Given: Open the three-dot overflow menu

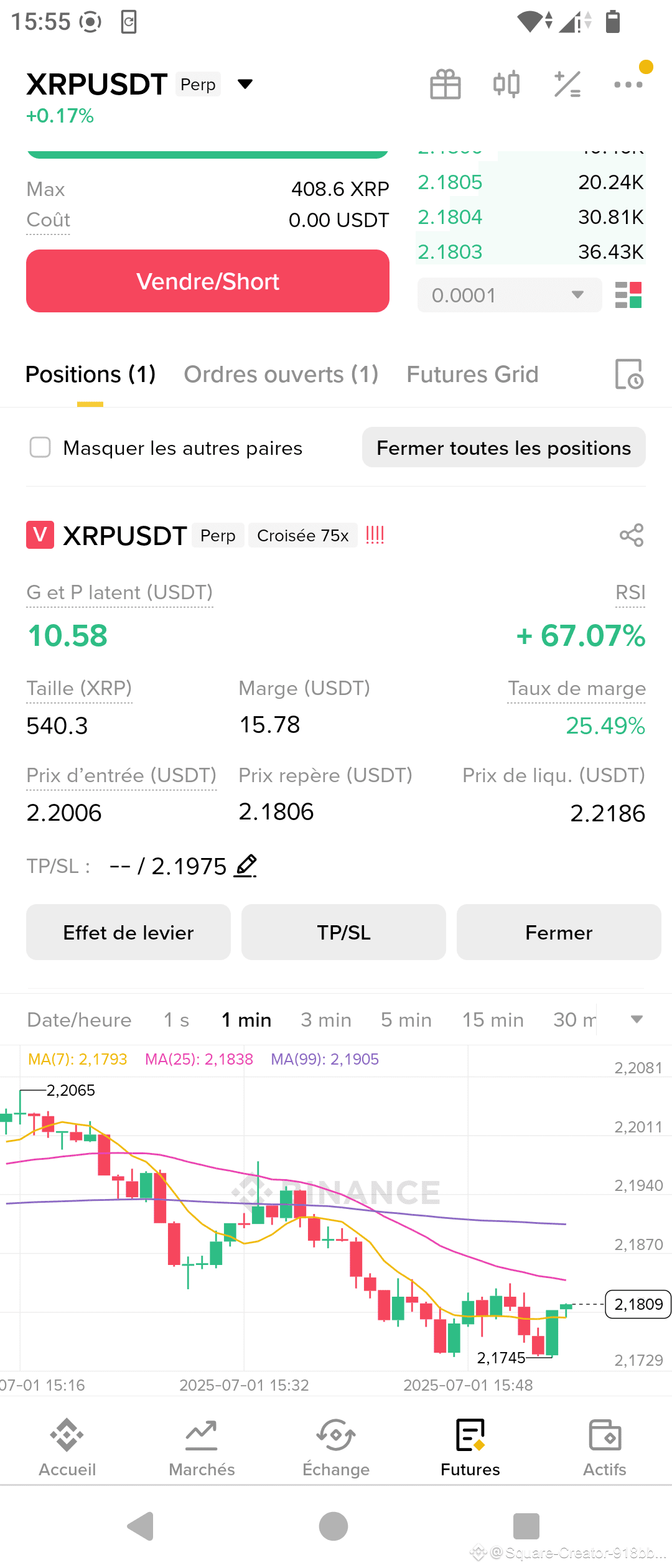Looking at the screenshot, I should pyautogui.click(x=628, y=85).
